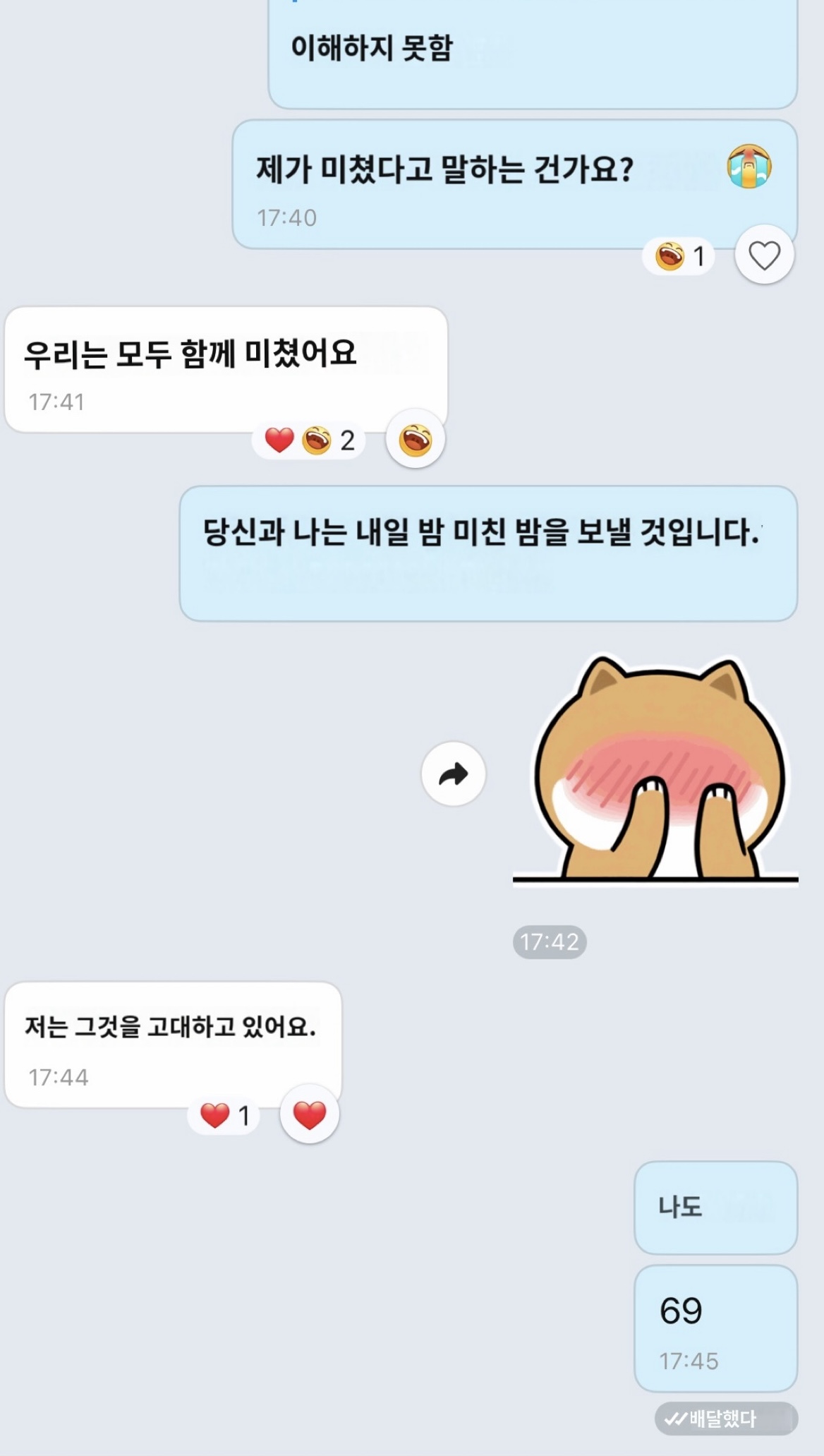Open the blushing cat sticker
The image size is (824, 1456).
[x=656, y=769]
